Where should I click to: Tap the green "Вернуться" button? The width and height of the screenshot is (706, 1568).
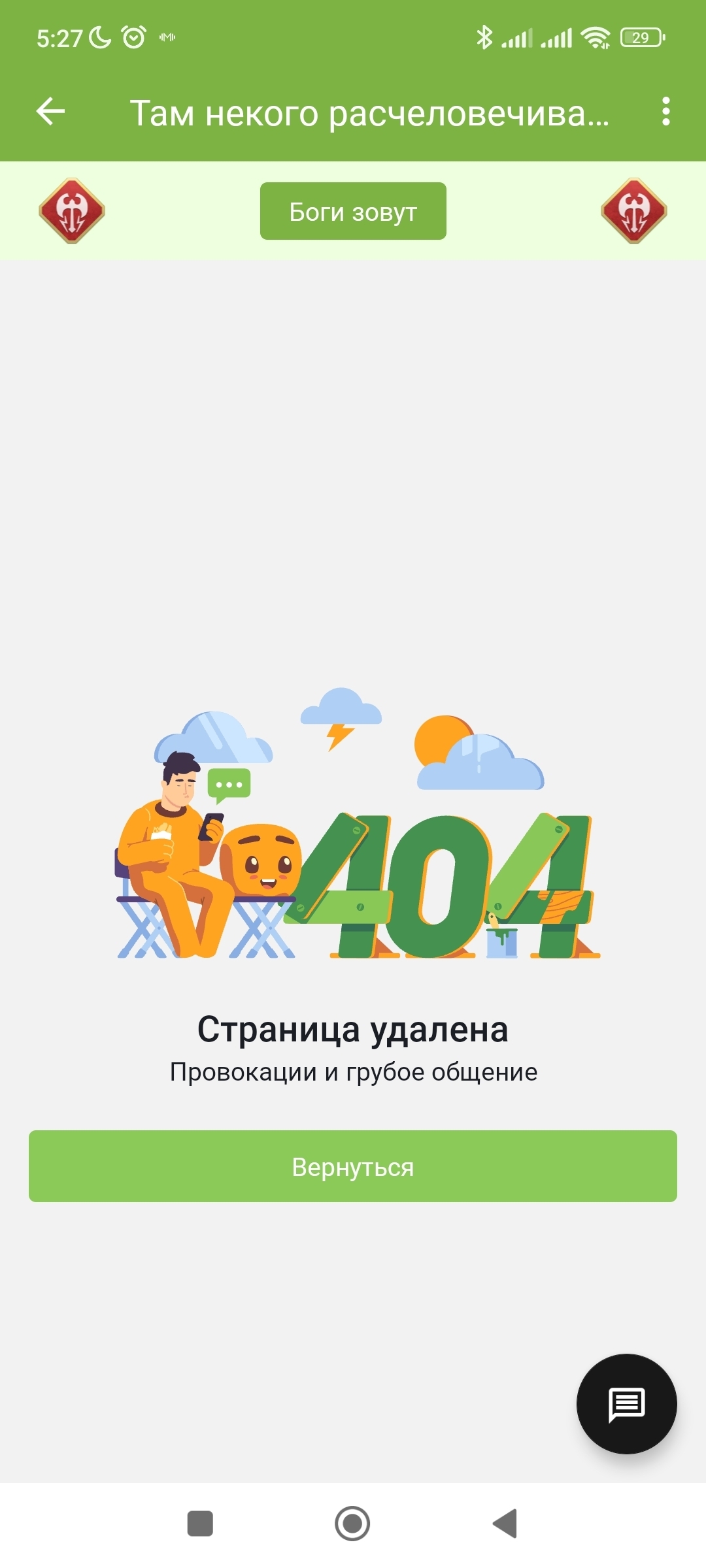[x=353, y=1166]
